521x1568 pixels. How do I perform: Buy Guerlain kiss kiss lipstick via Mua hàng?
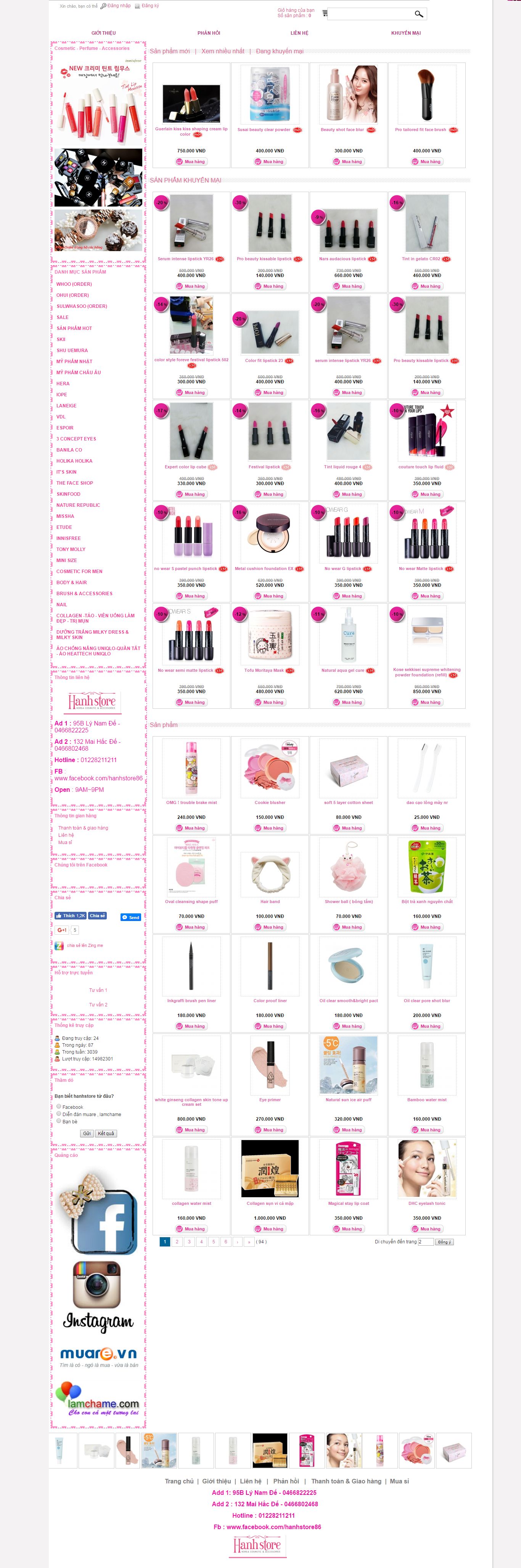tap(191, 162)
